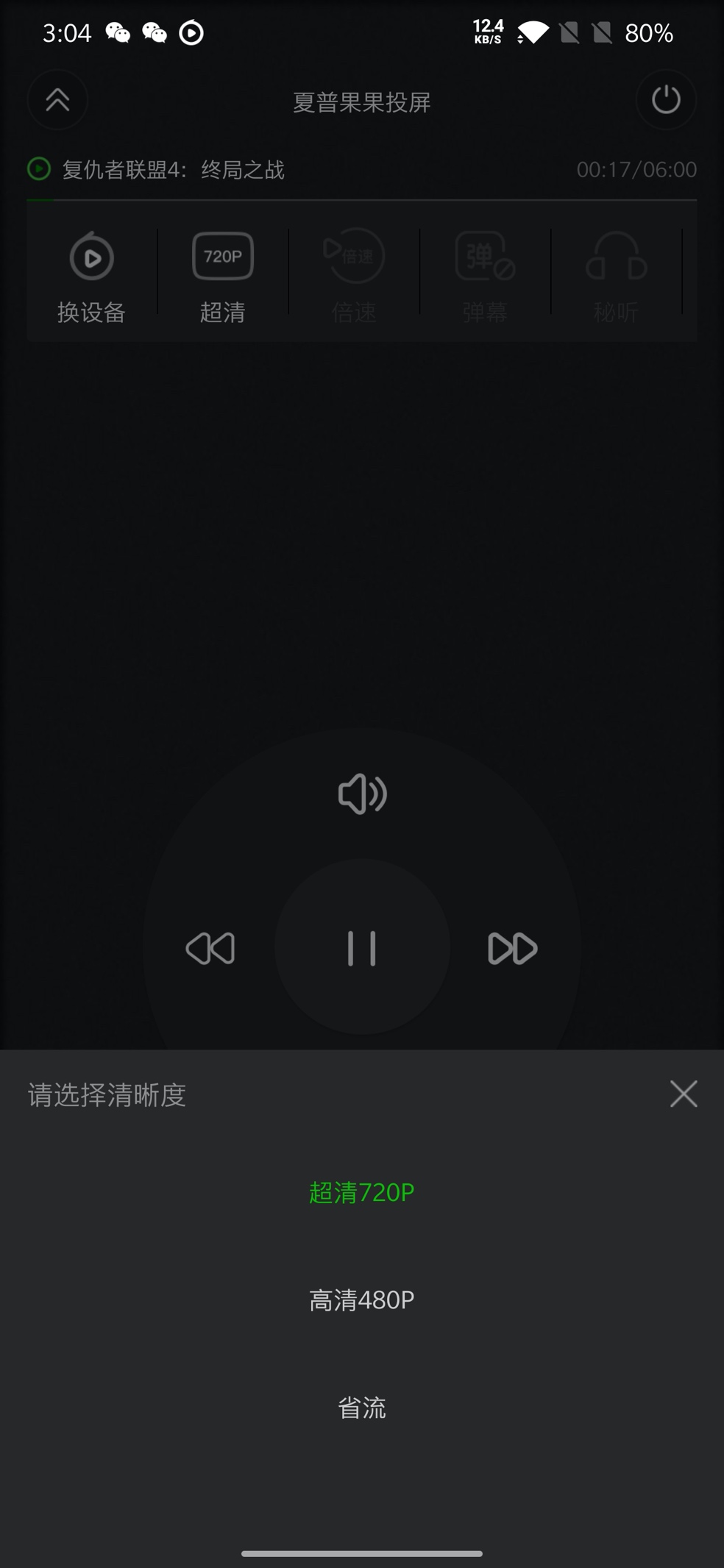This screenshot has height=1568, width=724.
Task: Tap the rewind icon
Action: tap(210, 947)
